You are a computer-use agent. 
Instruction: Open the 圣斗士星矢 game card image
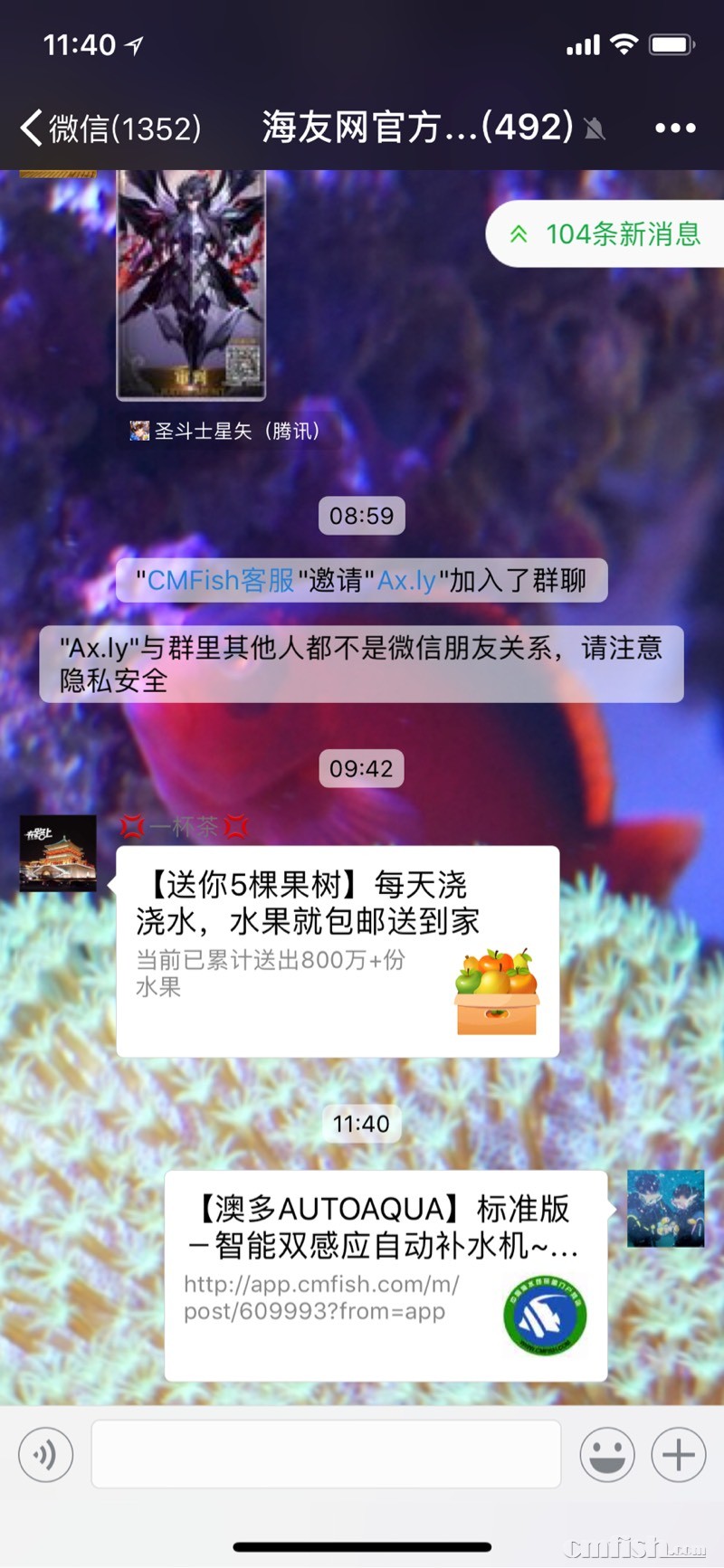pos(191,285)
